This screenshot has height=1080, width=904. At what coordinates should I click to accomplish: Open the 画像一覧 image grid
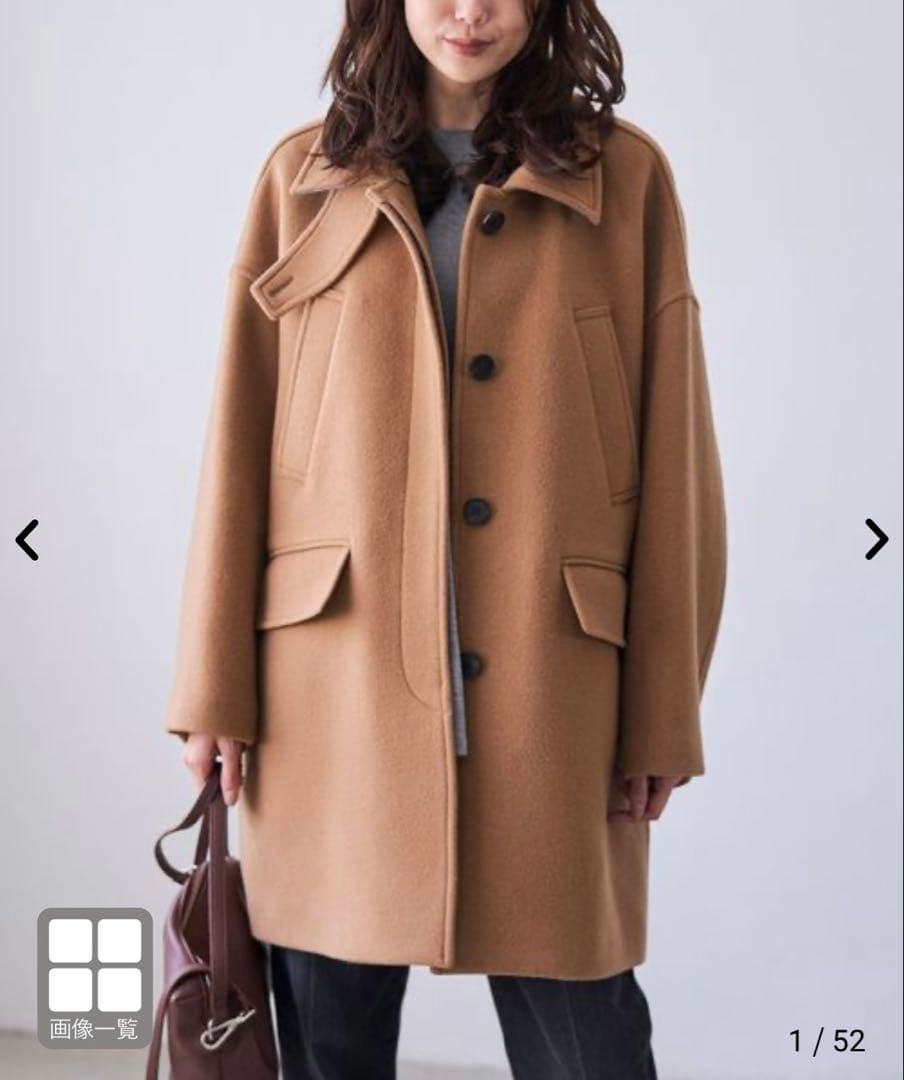(x=95, y=977)
